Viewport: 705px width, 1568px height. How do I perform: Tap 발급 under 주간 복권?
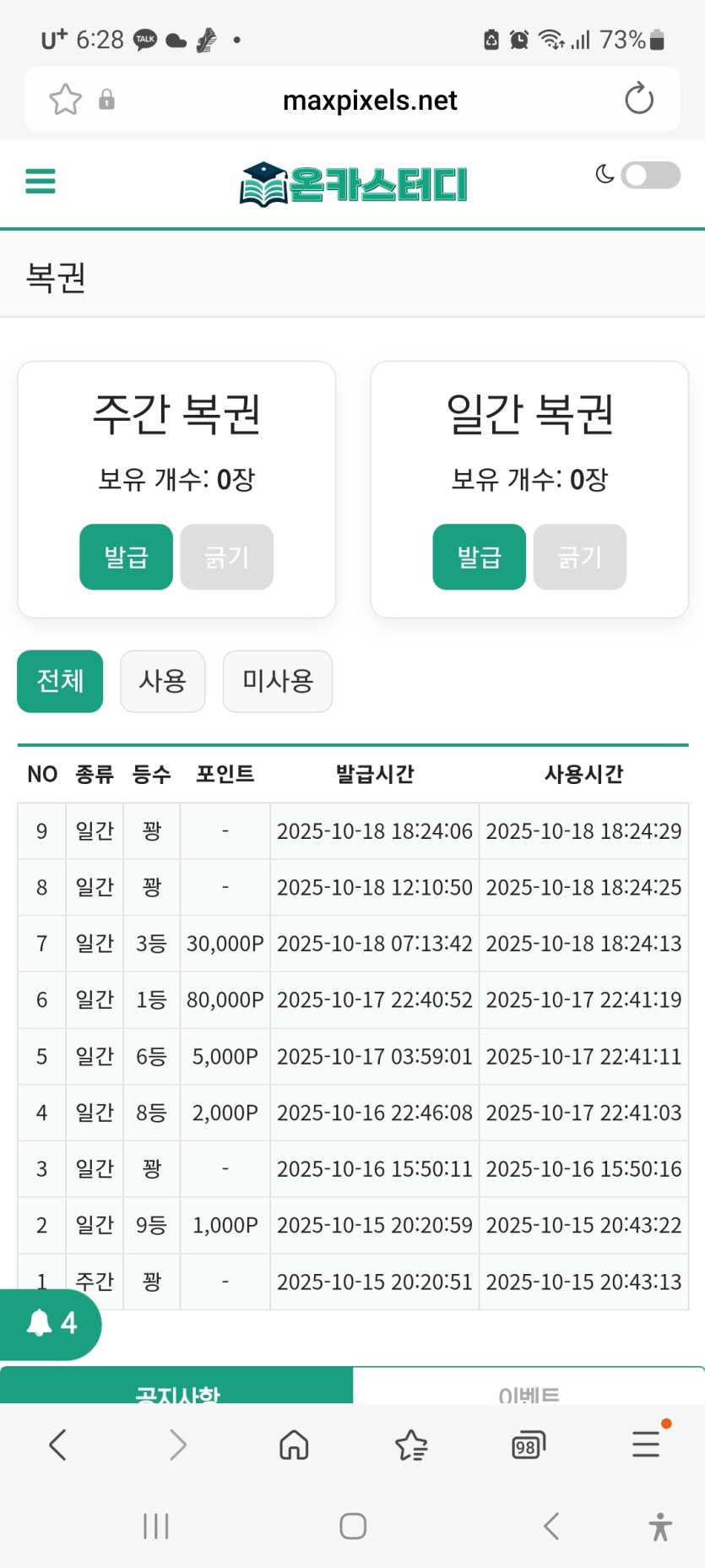click(127, 557)
